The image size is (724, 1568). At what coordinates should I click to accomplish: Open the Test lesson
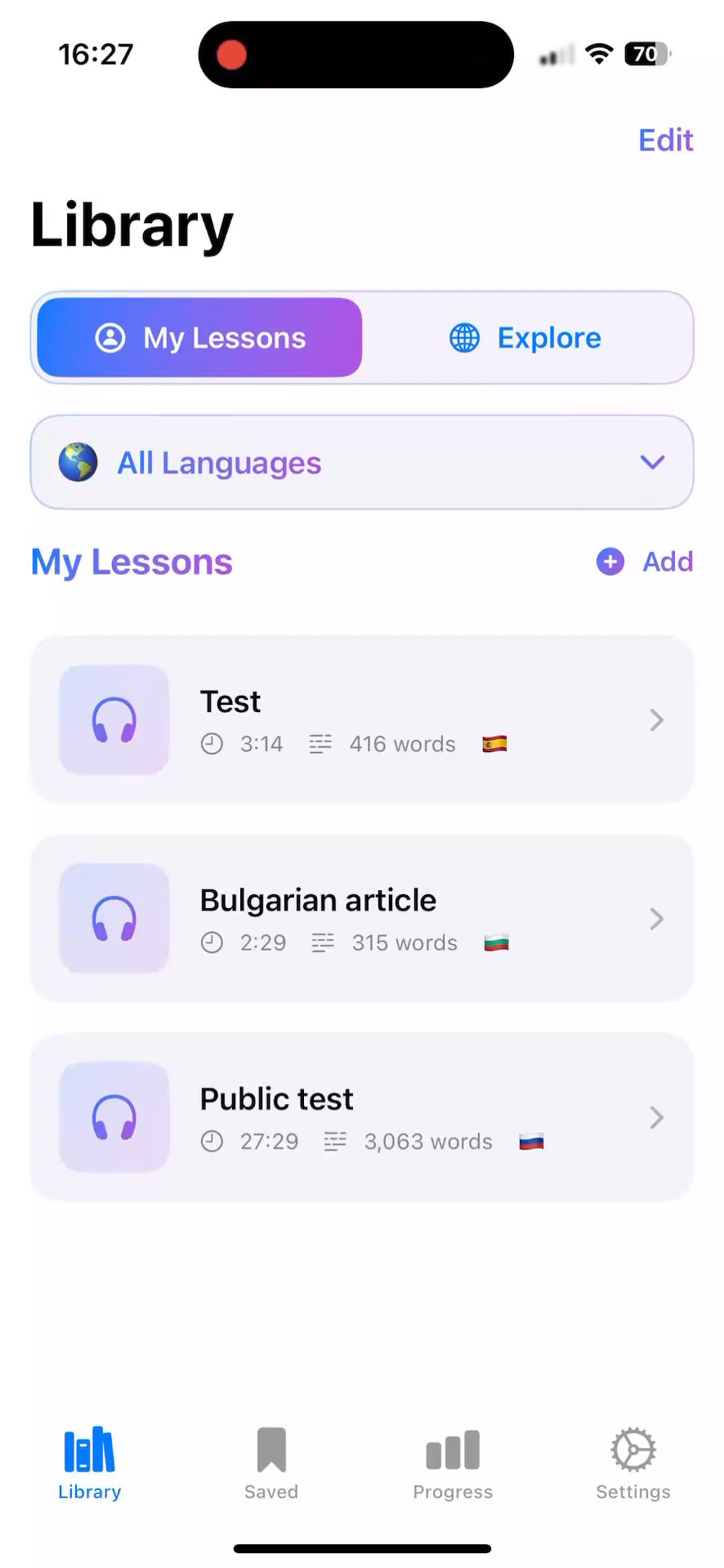[x=362, y=719]
